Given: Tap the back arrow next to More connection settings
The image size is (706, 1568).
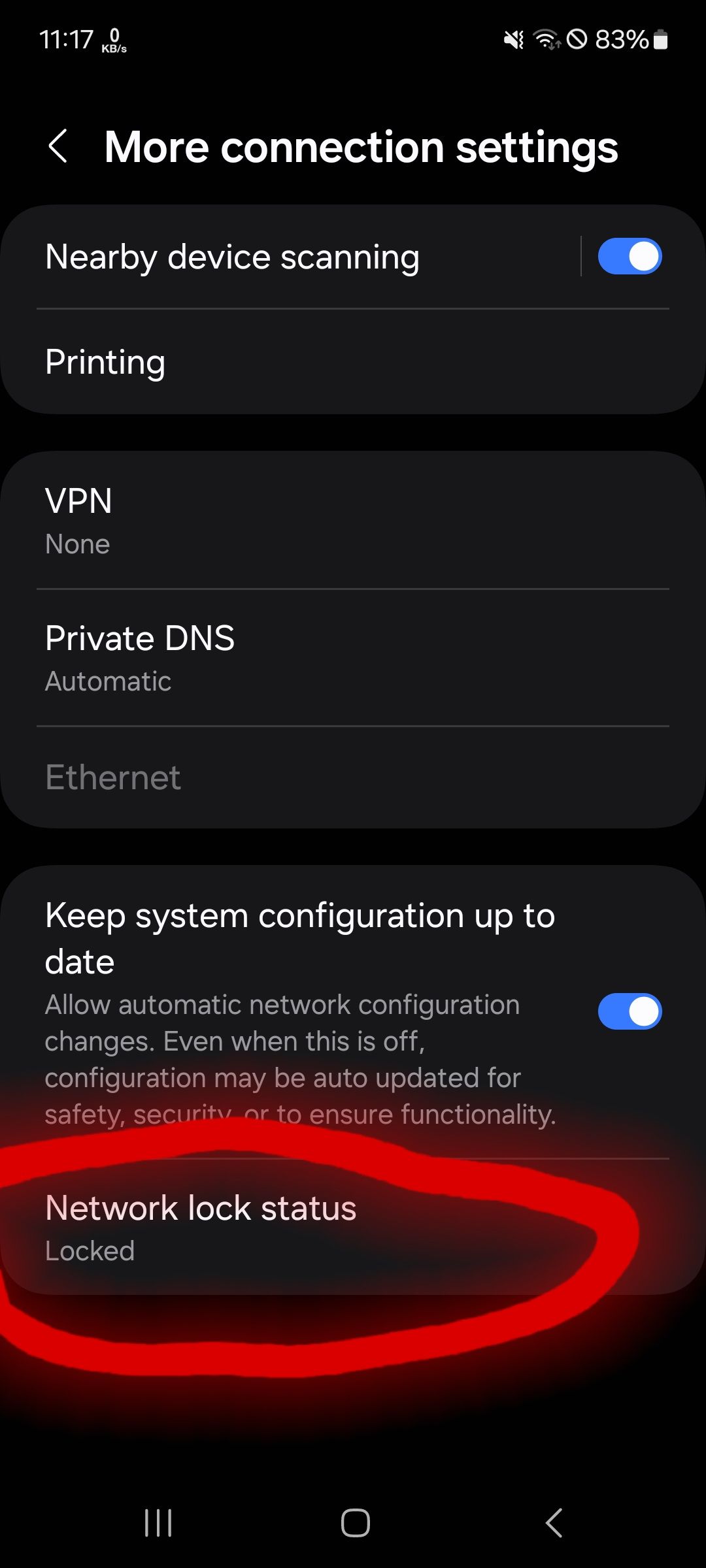Looking at the screenshot, I should pos(58,146).
